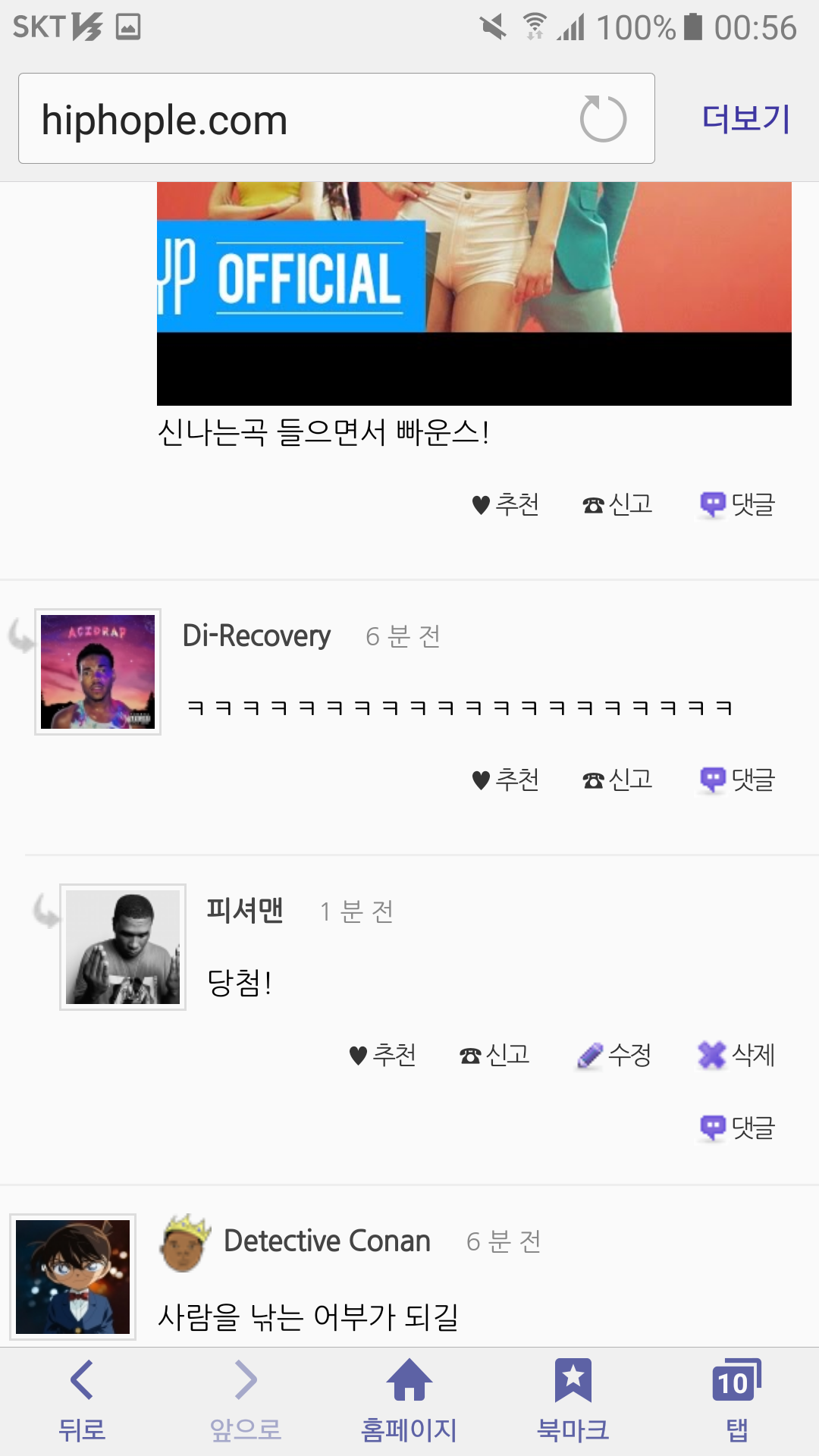Viewport: 819px width, 1456px height.
Task: Open the 북마크 bookmarks
Action: point(573,1401)
